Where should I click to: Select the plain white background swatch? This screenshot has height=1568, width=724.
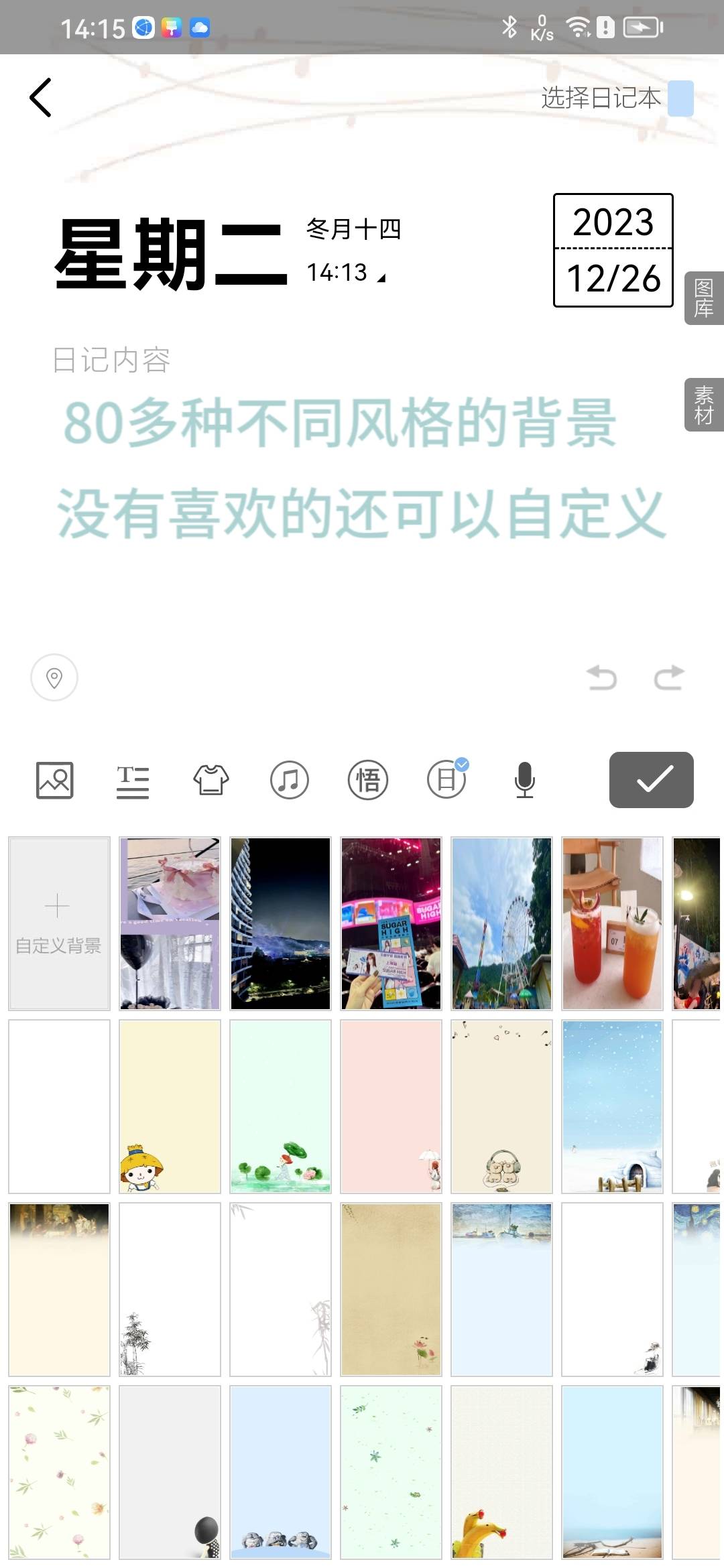pyautogui.click(x=59, y=1106)
